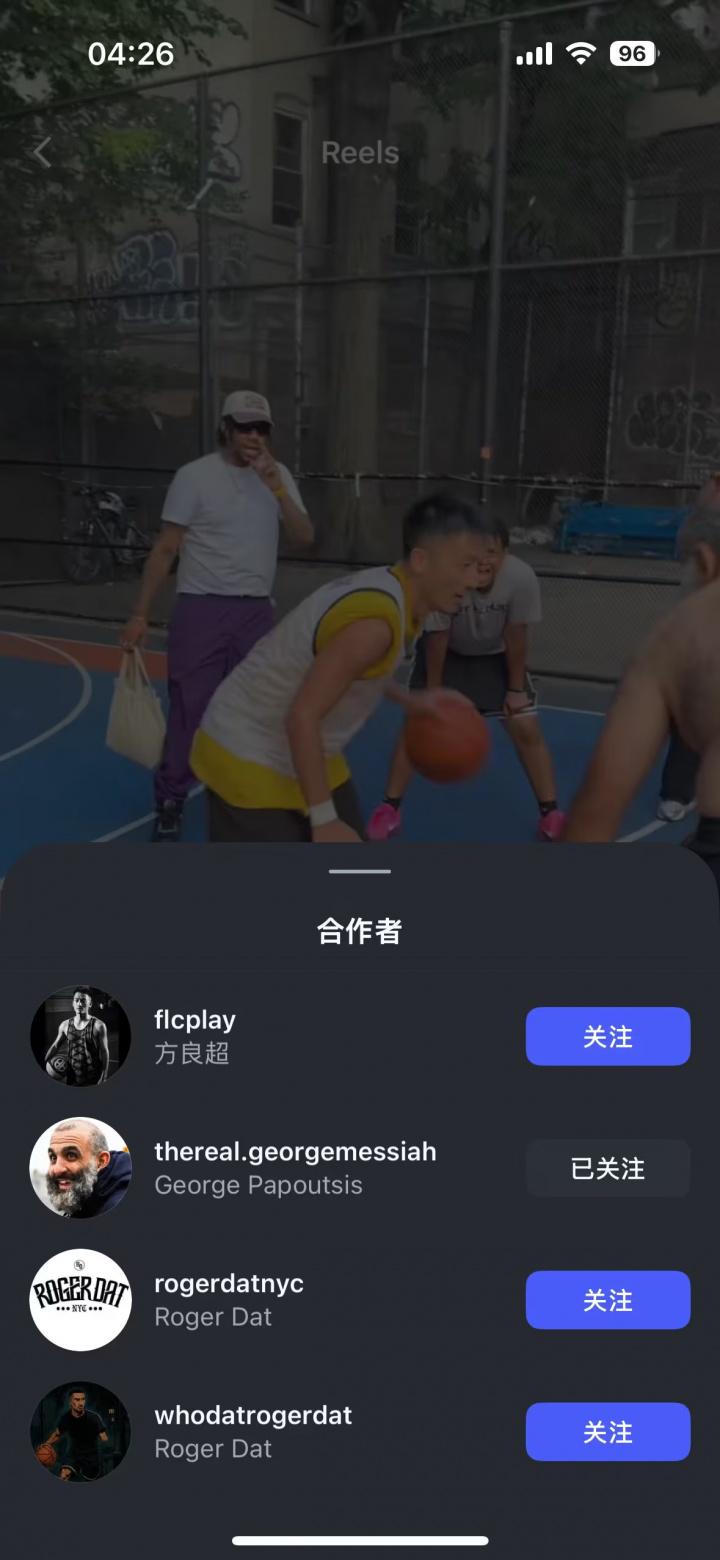Tap the back arrow to exit Reels
The image size is (720, 1560).
[x=40, y=152]
